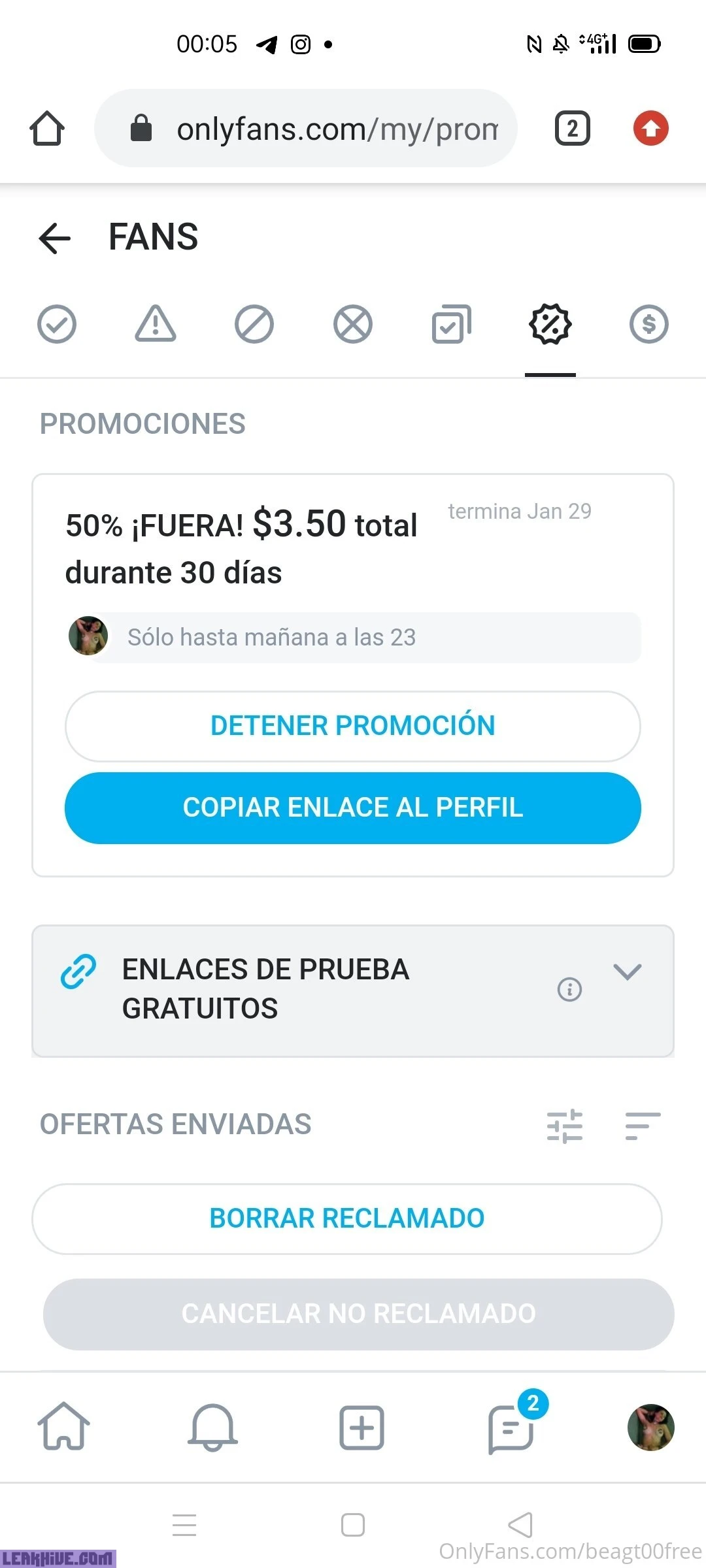Copy profile link with COPIAR ENLACE AL PERFIL
Screen dimensions: 706x1568
click(x=353, y=808)
